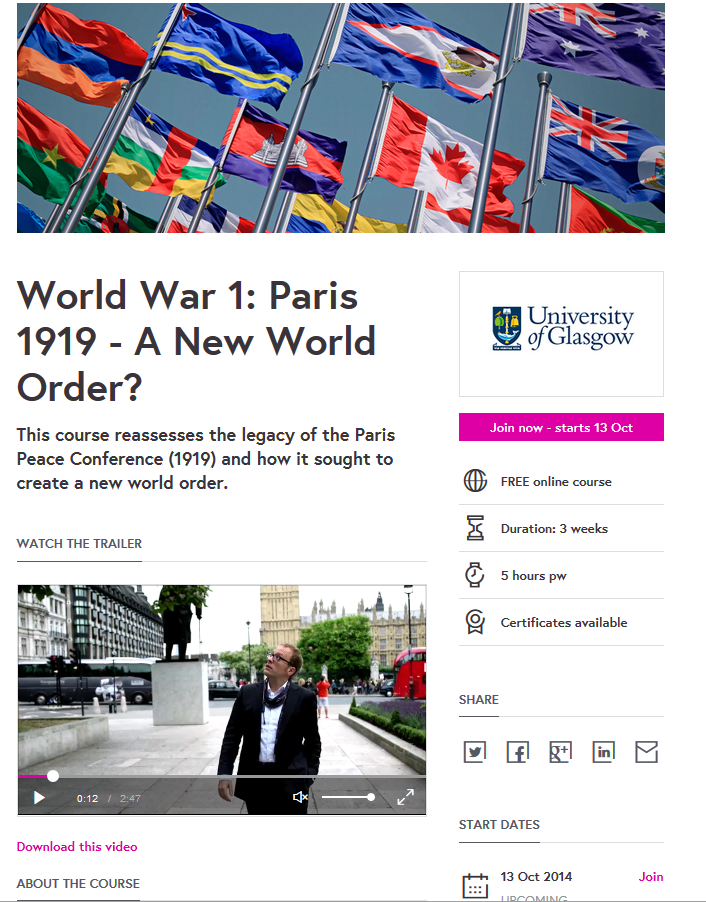
Task: Share the course by email
Action: pos(646,752)
